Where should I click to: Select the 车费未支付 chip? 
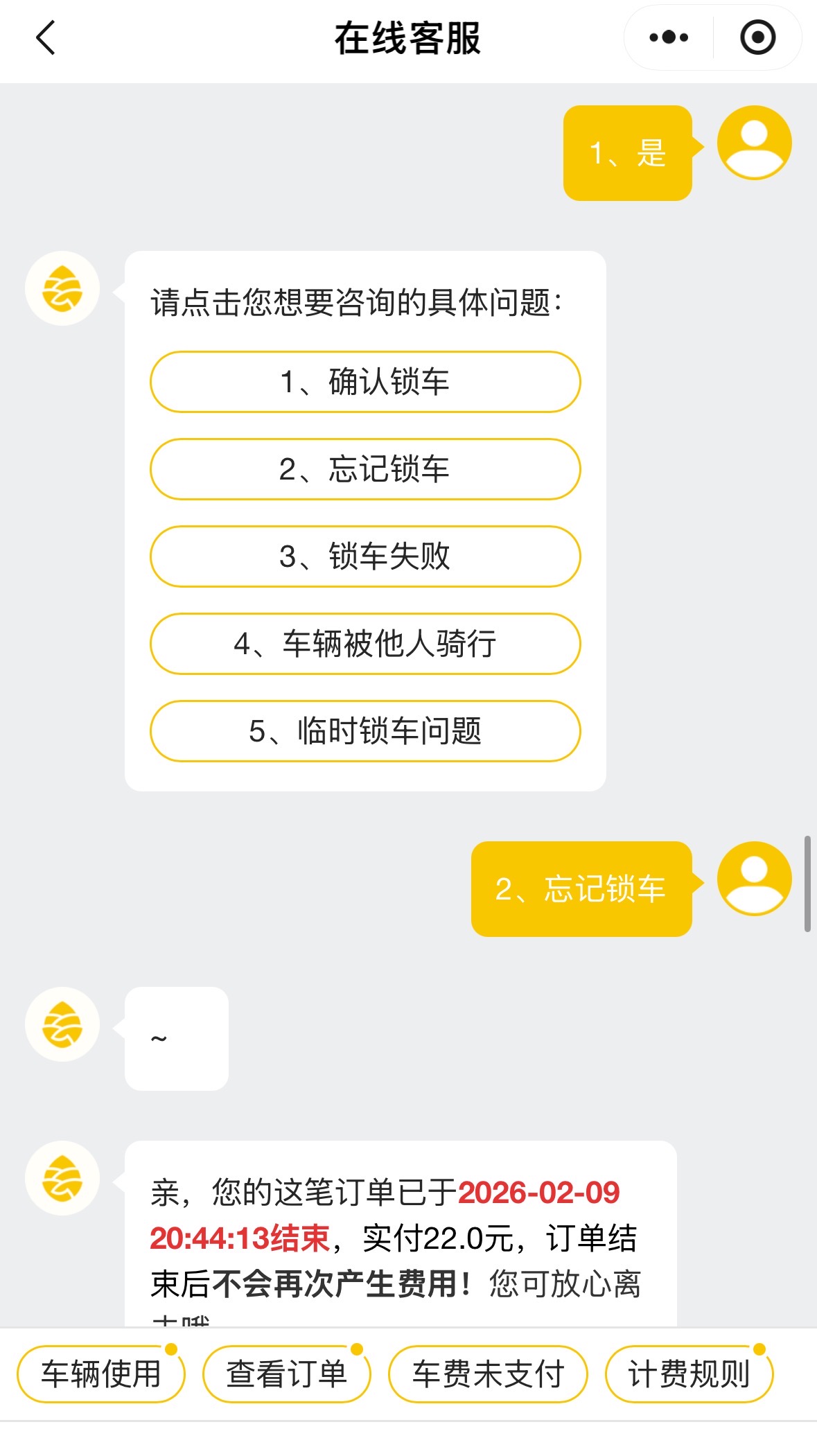[x=488, y=1374]
